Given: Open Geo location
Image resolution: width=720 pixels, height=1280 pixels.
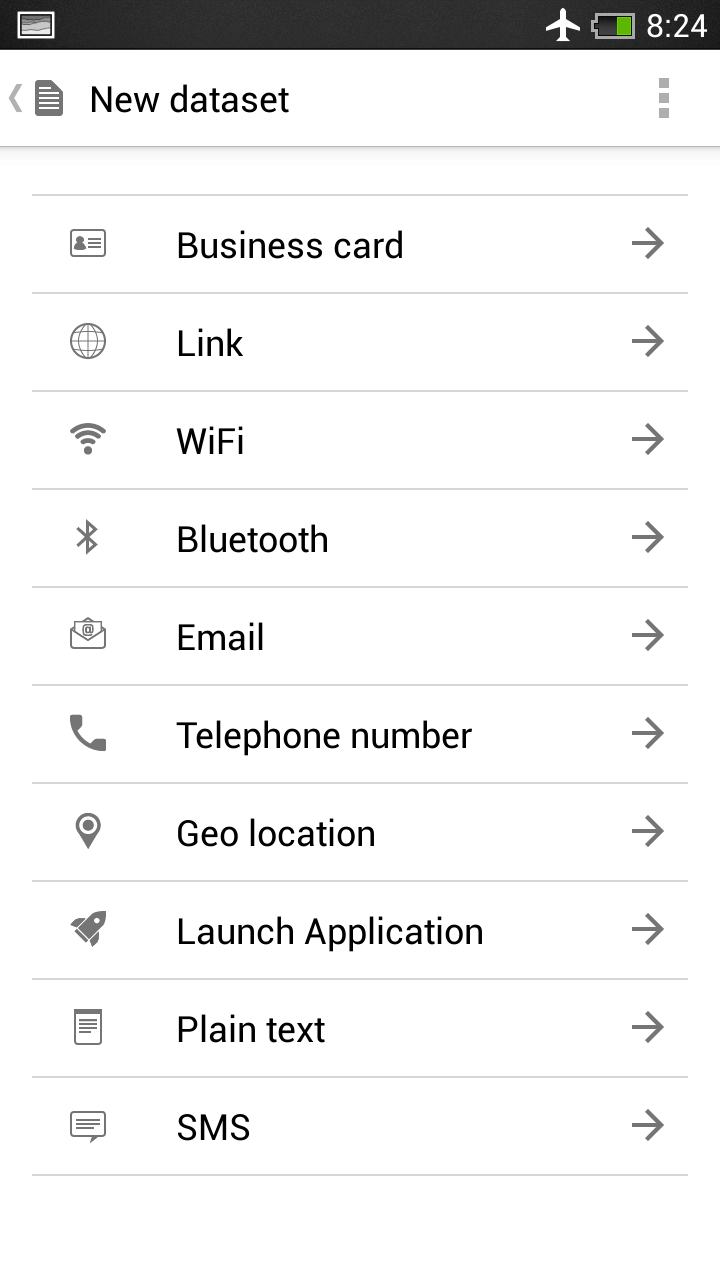Looking at the screenshot, I should click(360, 832).
